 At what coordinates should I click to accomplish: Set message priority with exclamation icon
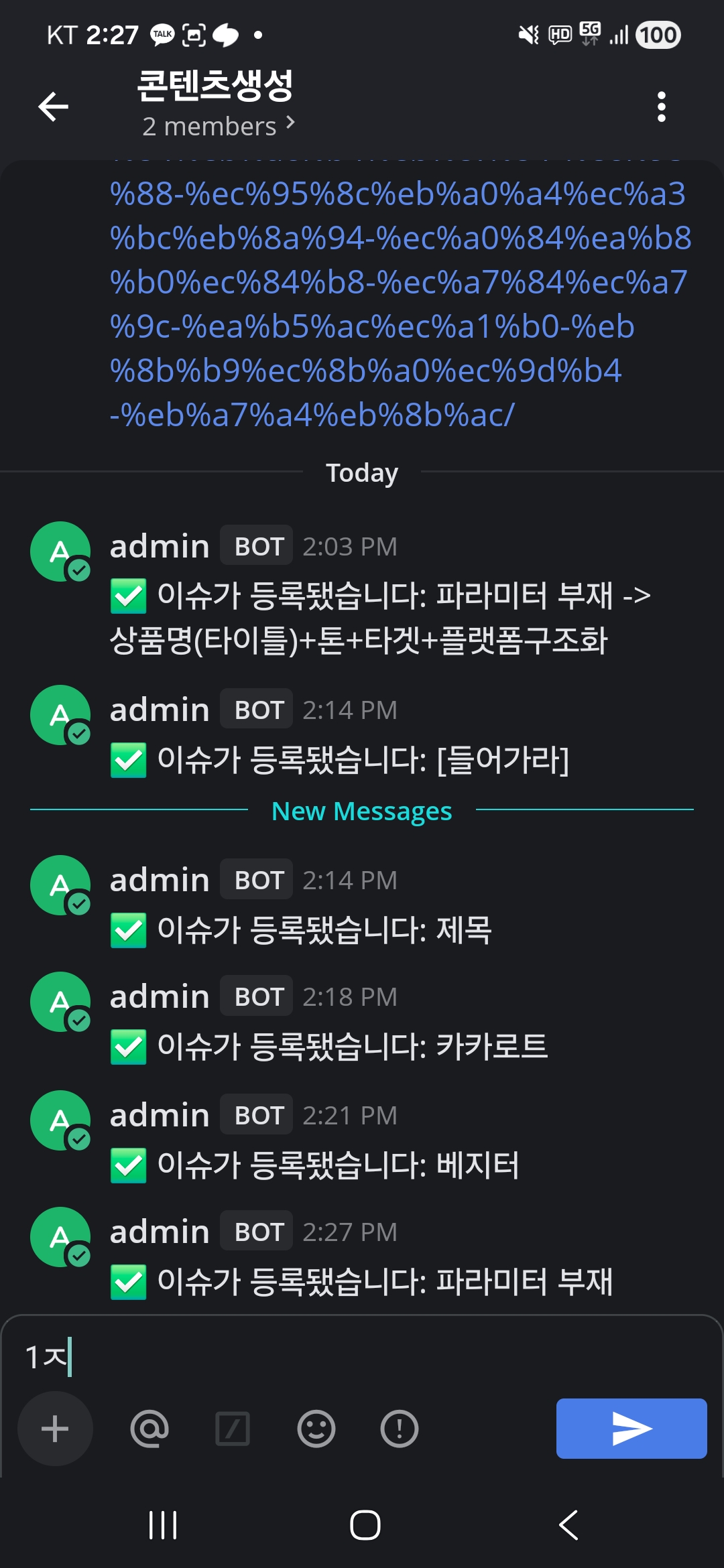(x=400, y=1429)
